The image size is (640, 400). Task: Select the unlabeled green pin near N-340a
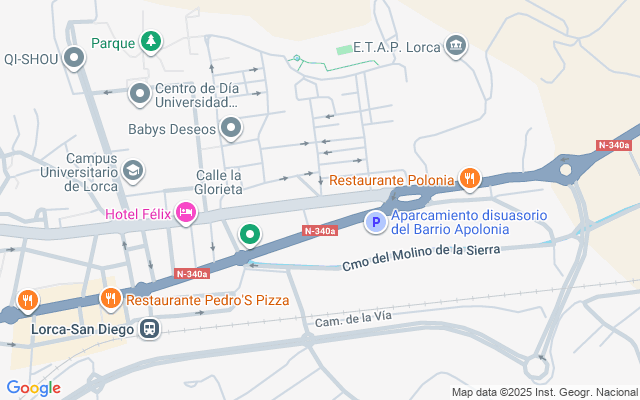pyautogui.click(x=250, y=235)
